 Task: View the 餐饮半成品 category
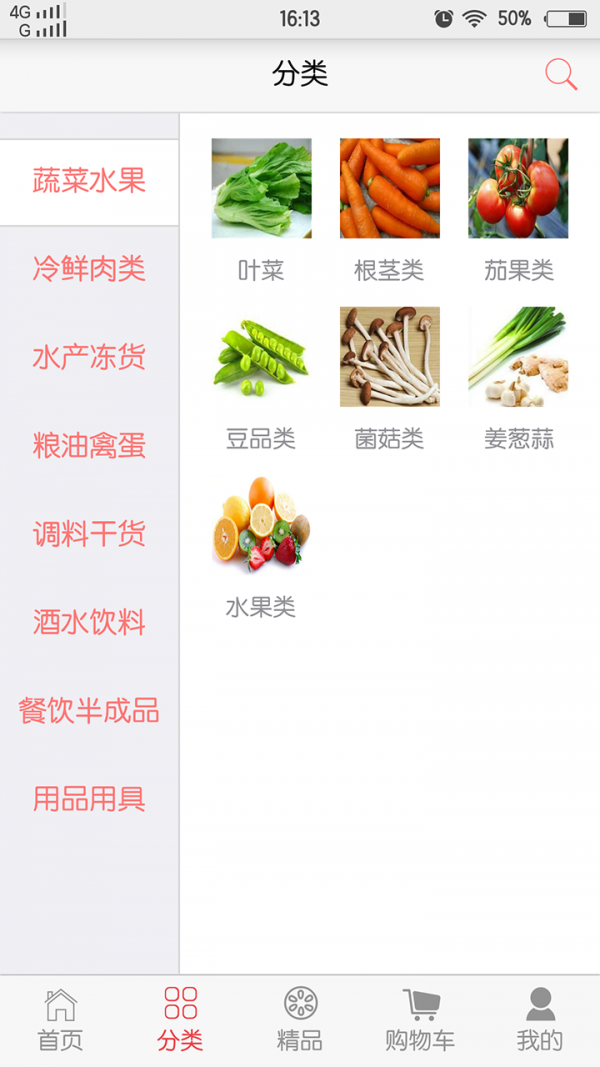click(89, 711)
